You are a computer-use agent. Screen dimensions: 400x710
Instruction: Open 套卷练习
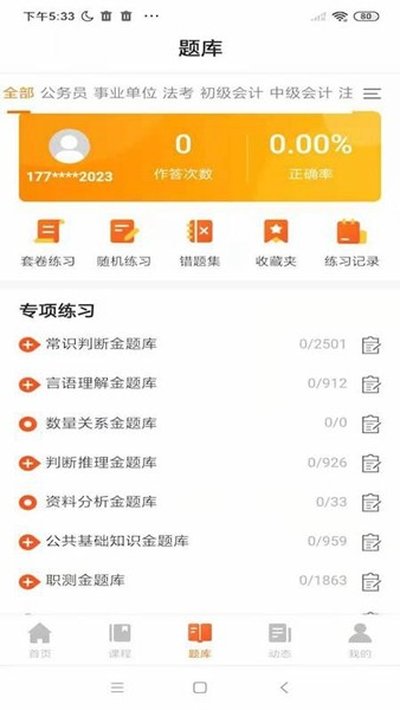(x=48, y=243)
